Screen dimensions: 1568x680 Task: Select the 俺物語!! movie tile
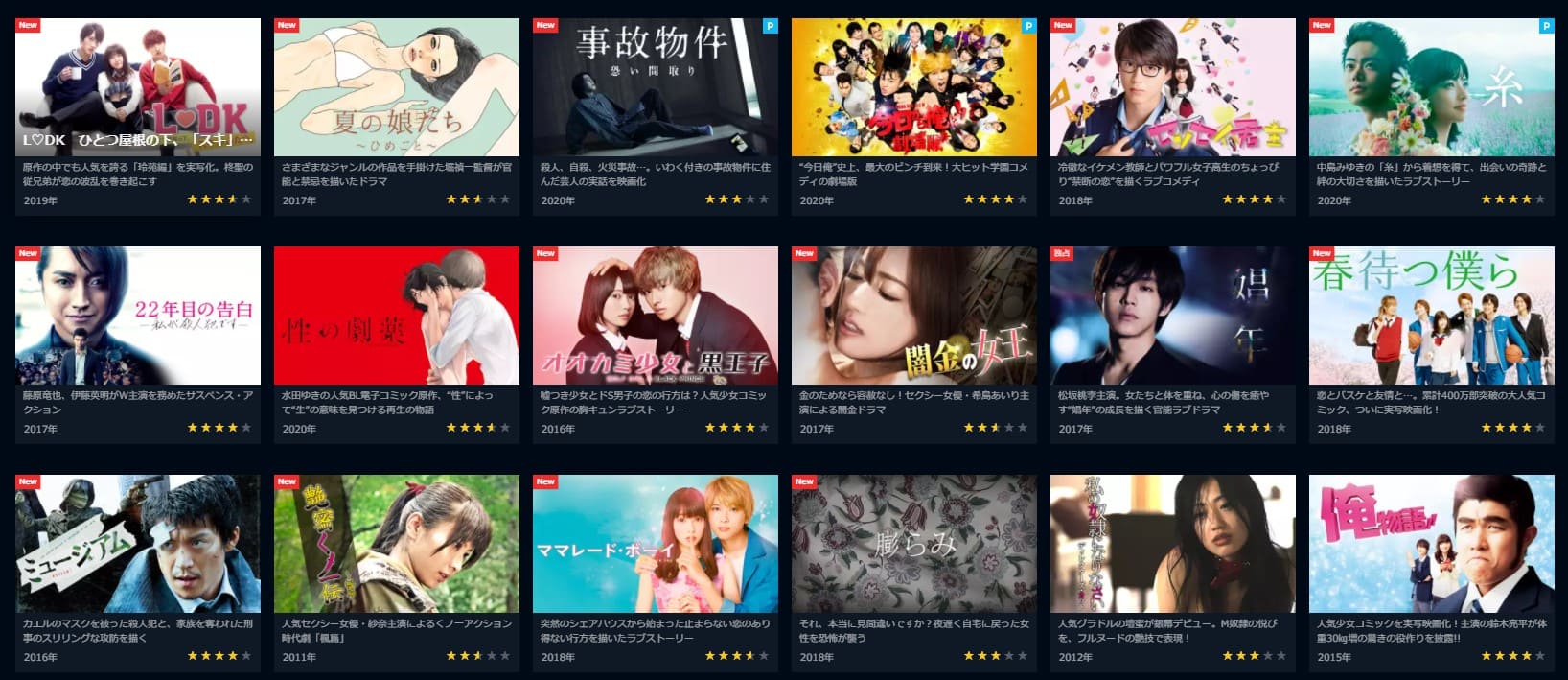(1431, 544)
